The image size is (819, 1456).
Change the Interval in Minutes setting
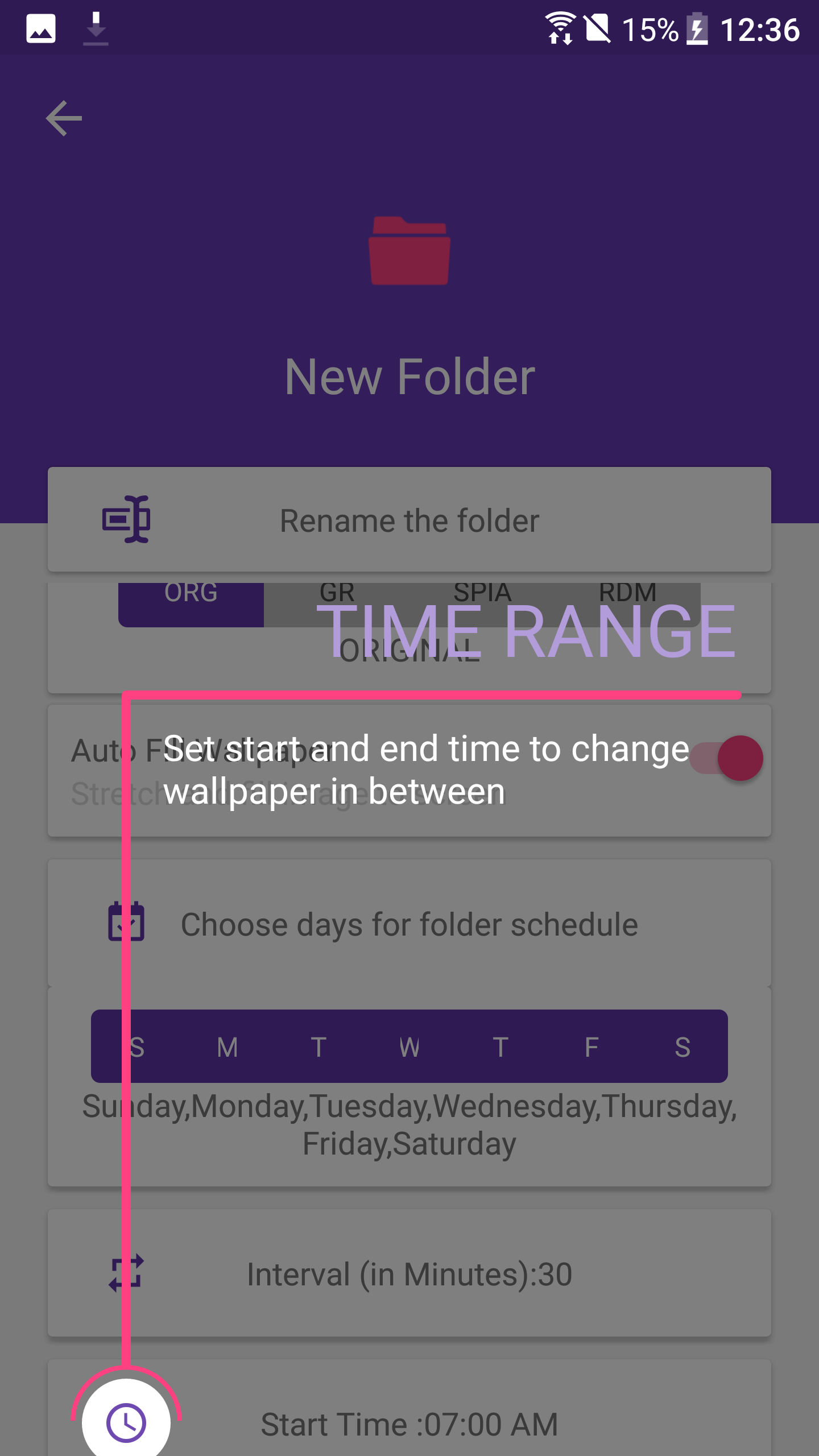(409, 1273)
